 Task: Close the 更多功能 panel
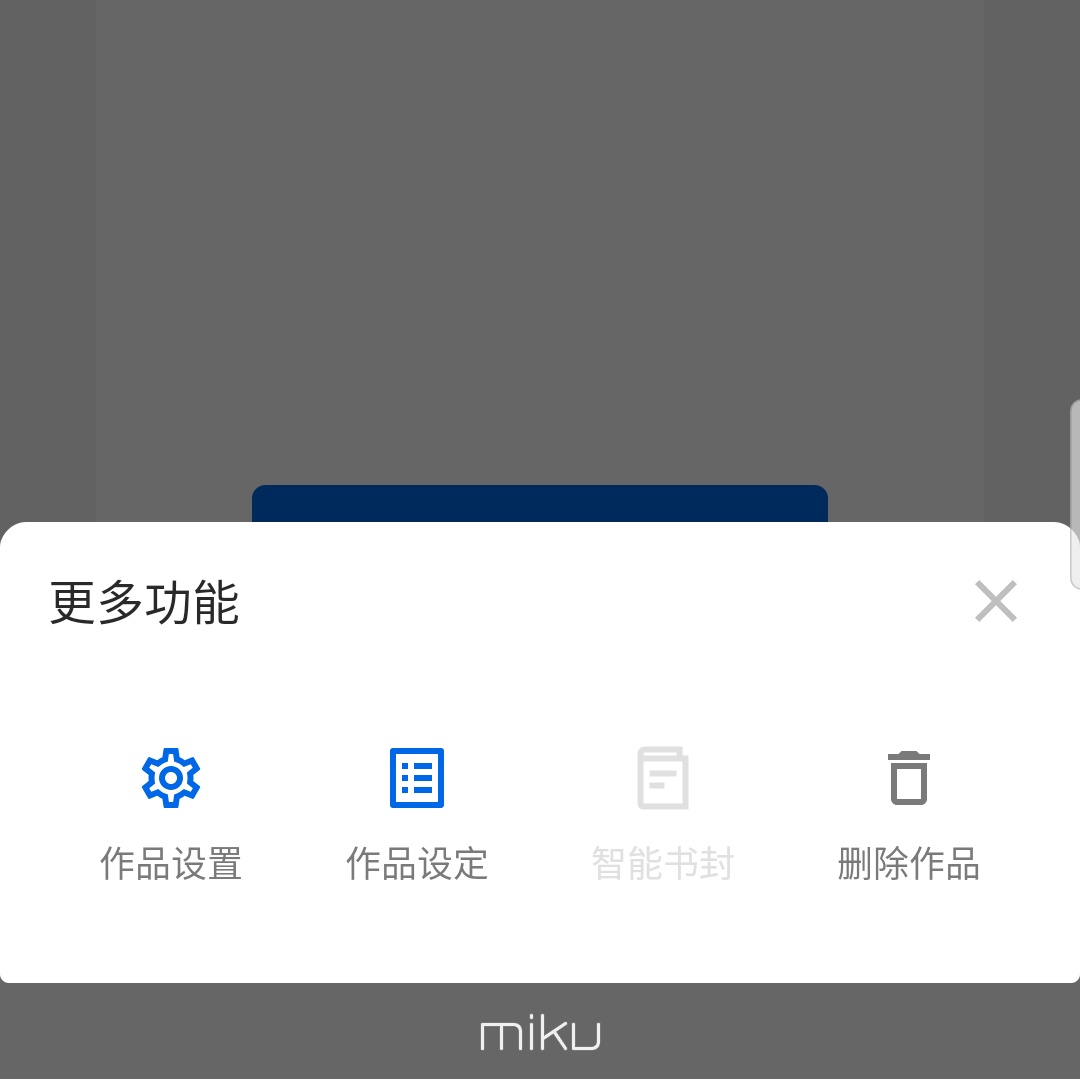[995, 602]
